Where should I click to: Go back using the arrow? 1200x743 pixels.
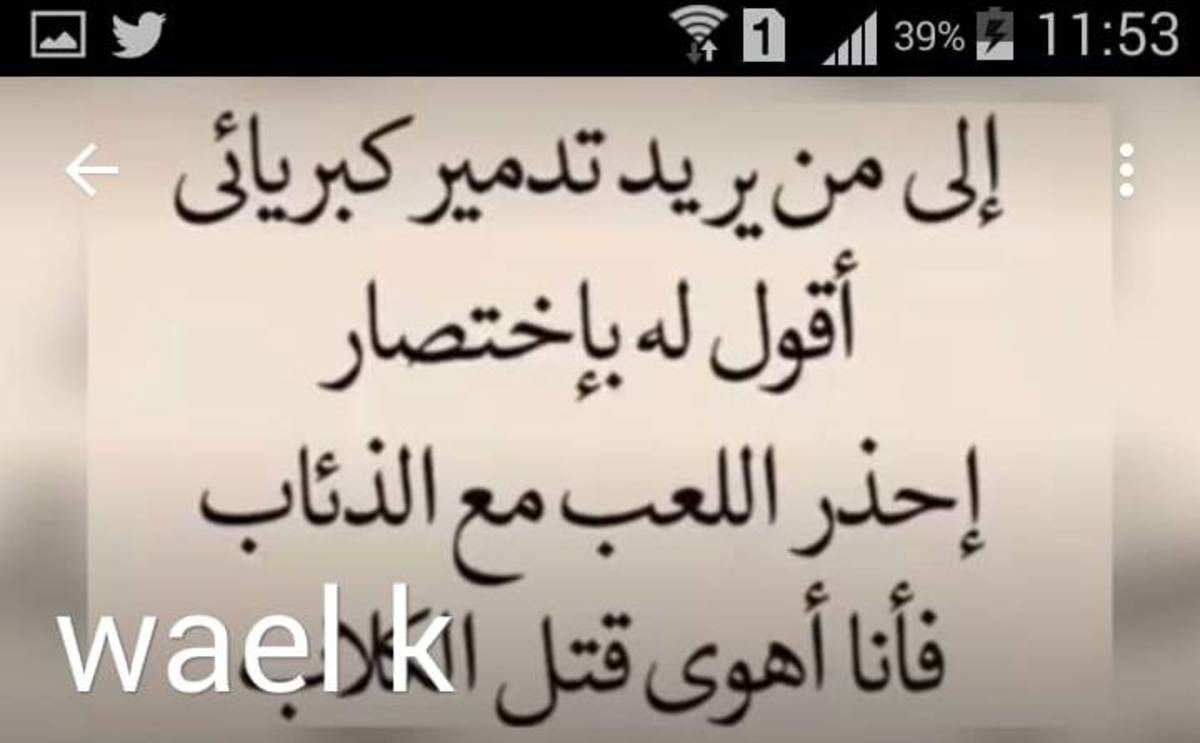click(92, 171)
